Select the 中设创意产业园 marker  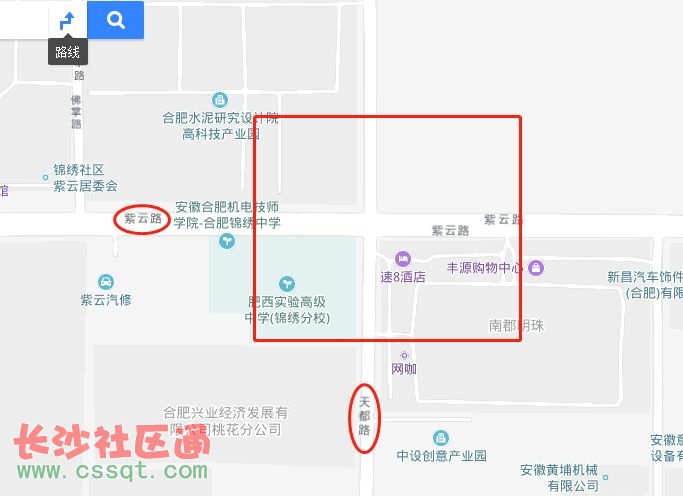click(x=441, y=438)
